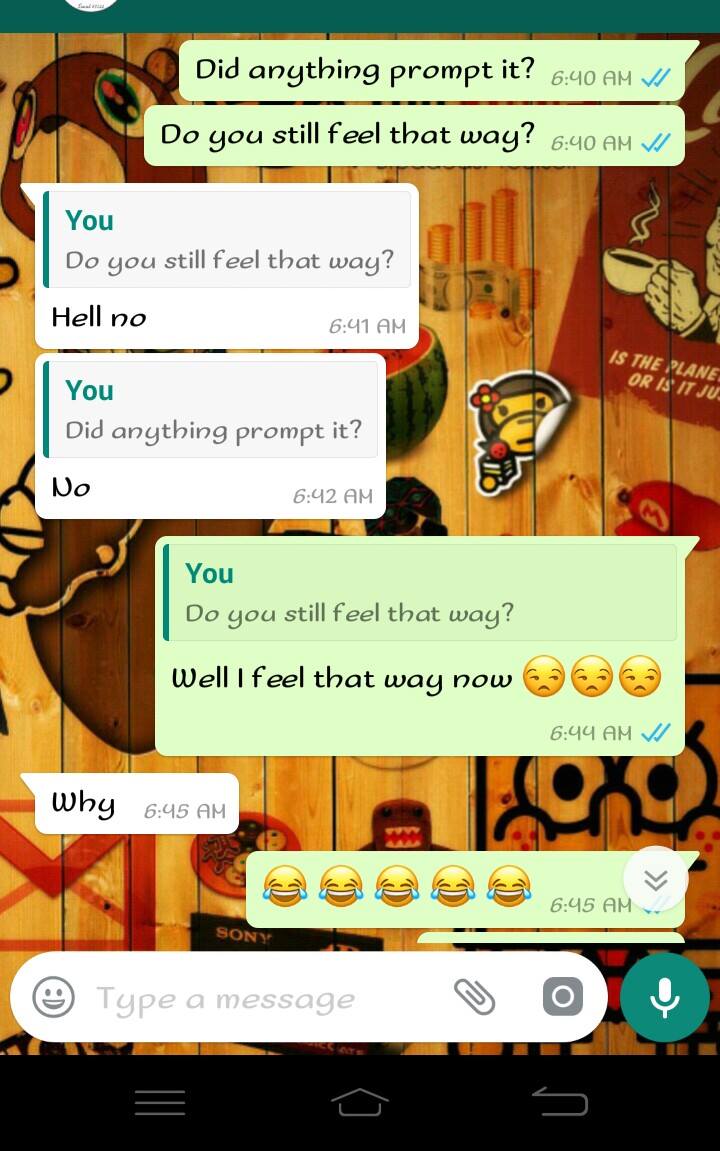Screen dimensions: 720x1151
Task: Open the camera from the message bar
Action: 563,996
